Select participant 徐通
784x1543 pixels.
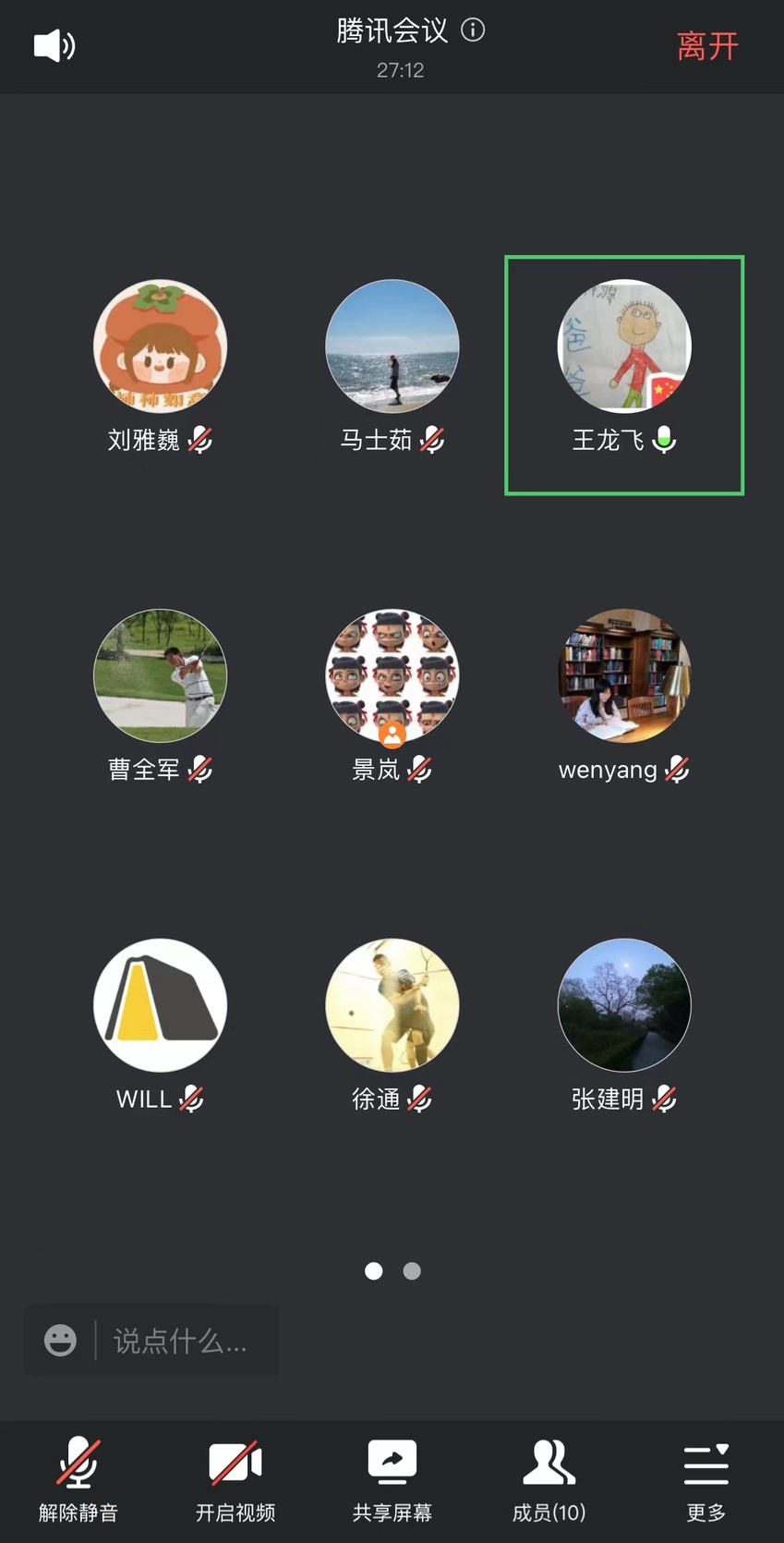click(x=392, y=1005)
